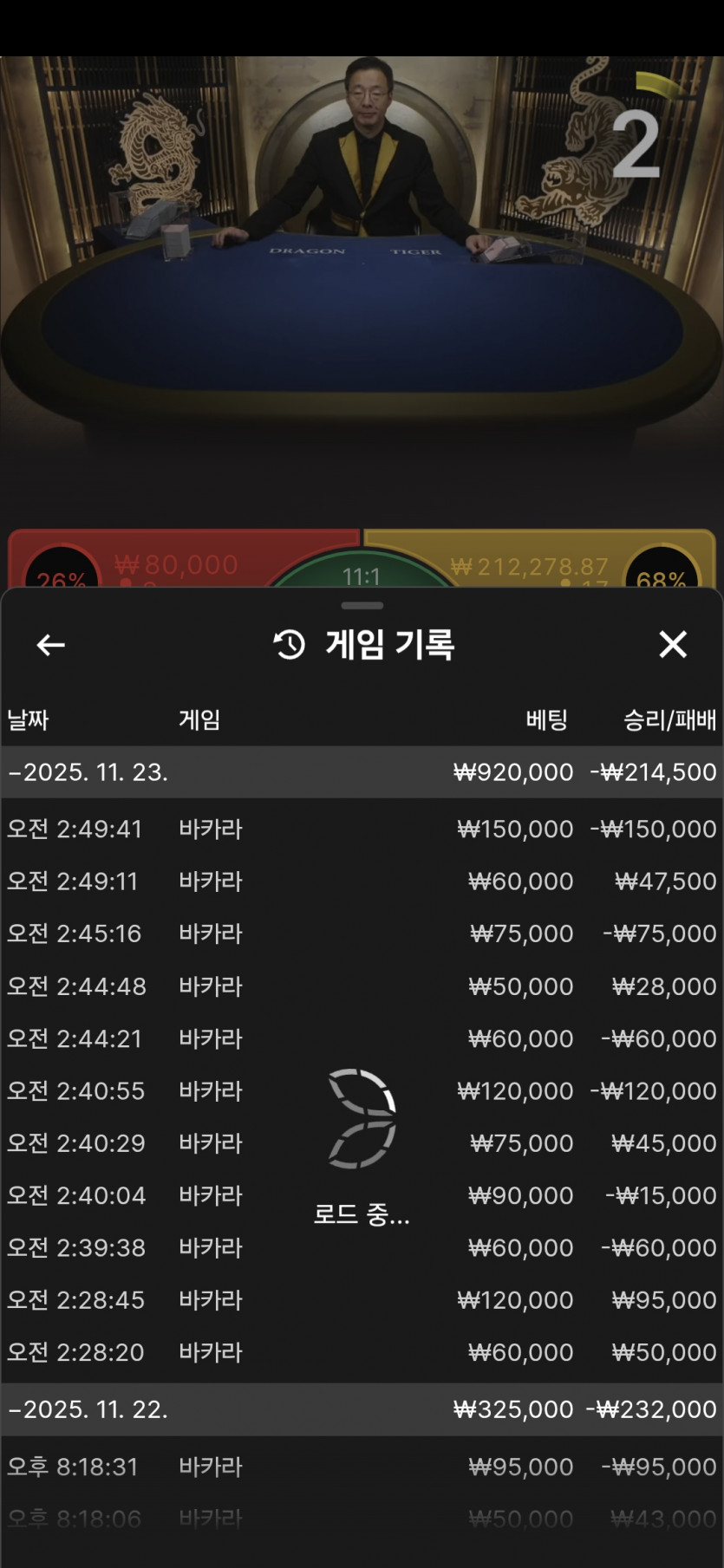Open the 오전 2:45:16 바카라 entry
Image resolution: width=724 pixels, height=1568 pixels.
pyautogui.click(x=362, y=934)
